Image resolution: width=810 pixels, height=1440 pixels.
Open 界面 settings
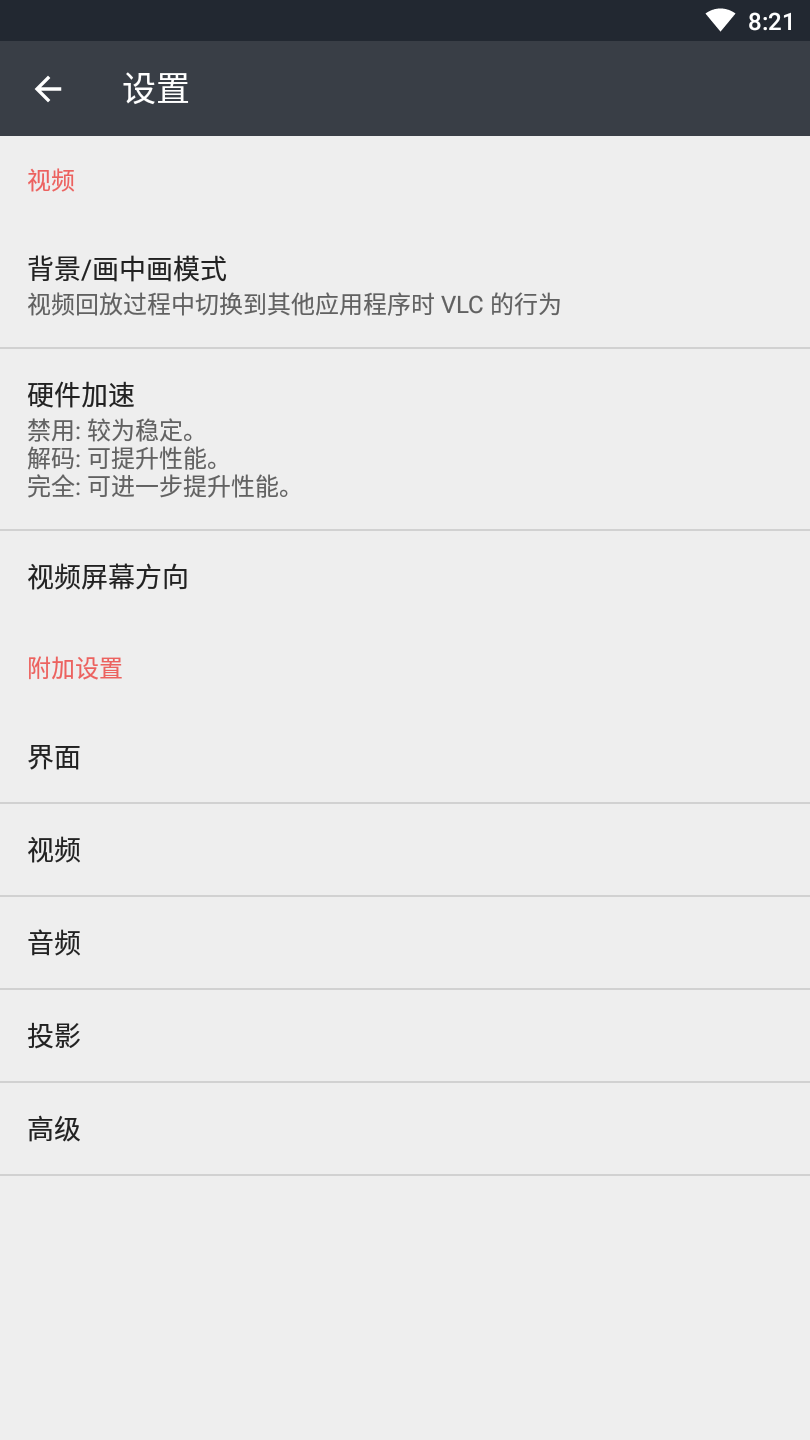point(405,758)
